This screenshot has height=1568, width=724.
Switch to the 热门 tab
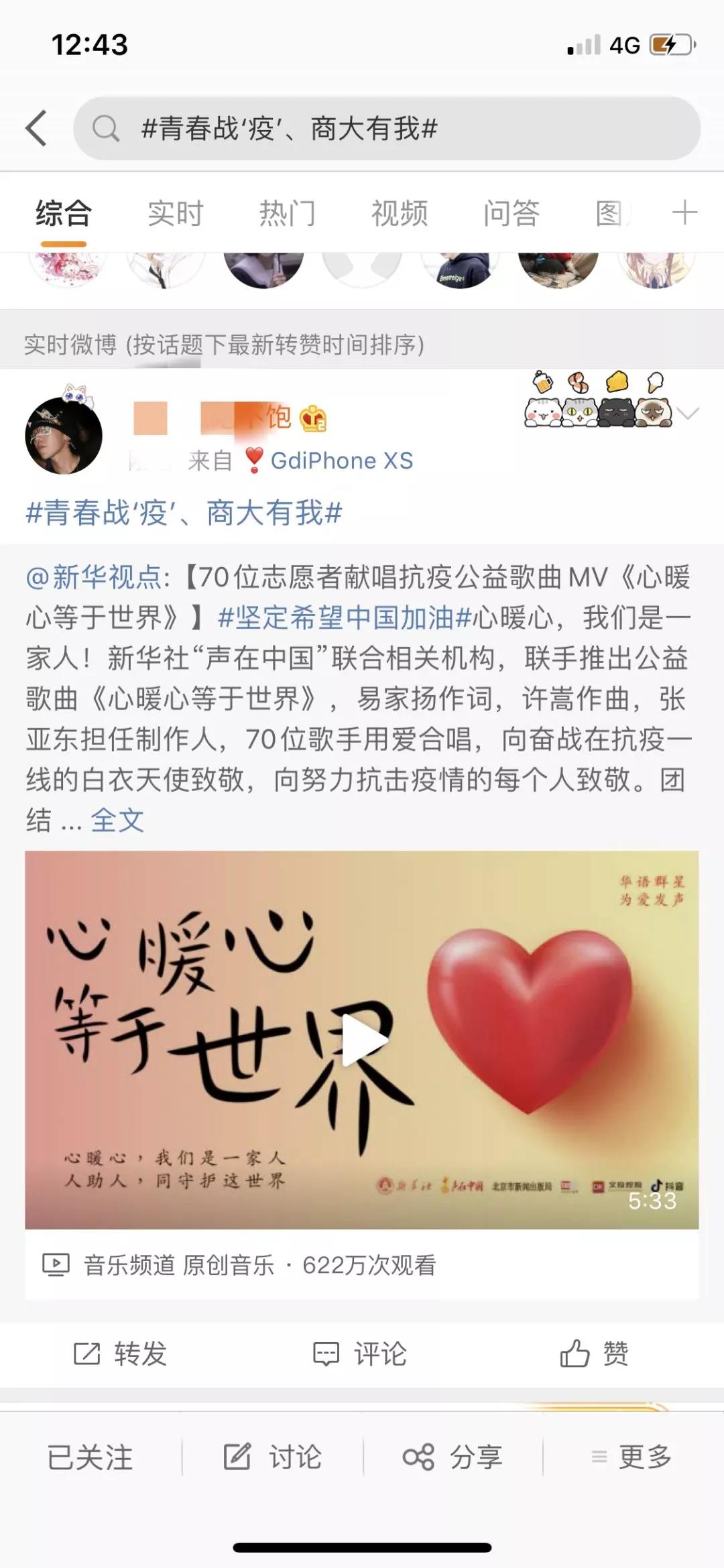tap(288, 214)
